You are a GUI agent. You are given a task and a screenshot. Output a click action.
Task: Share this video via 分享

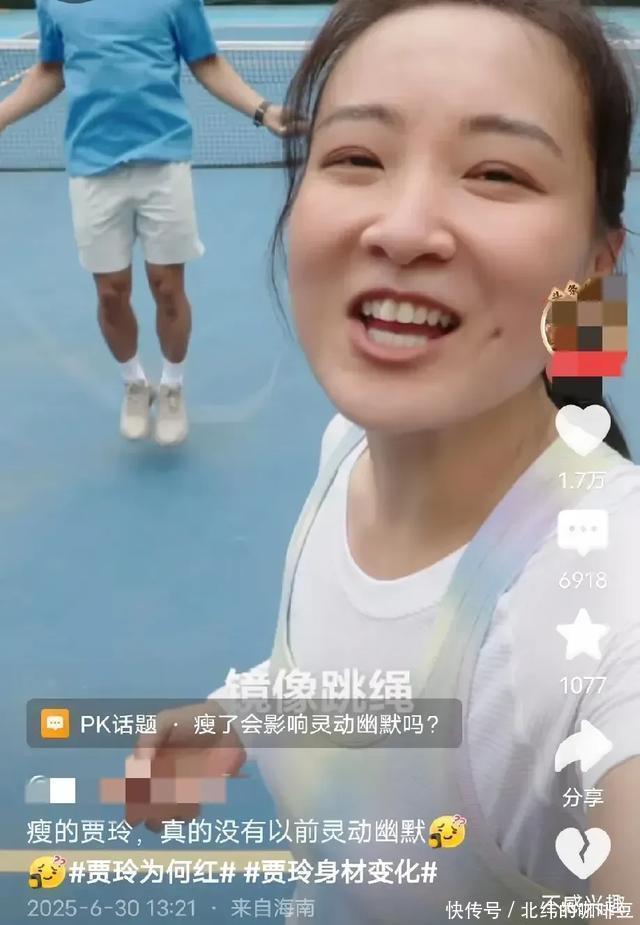click(x=583, y=747)
